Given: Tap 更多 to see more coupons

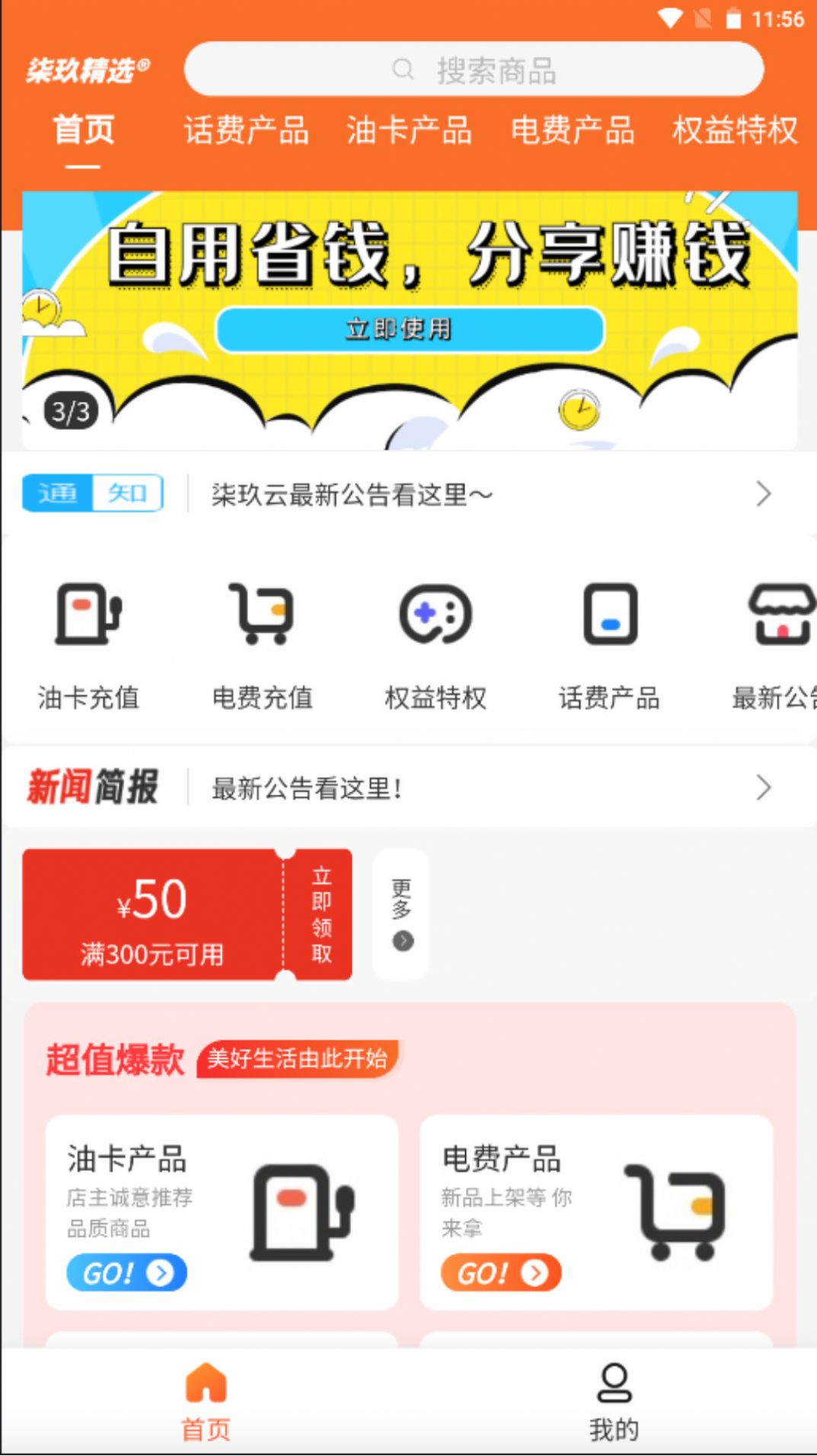Looking at the screenshot, I should pyautogui.click(x=401, y=913).
